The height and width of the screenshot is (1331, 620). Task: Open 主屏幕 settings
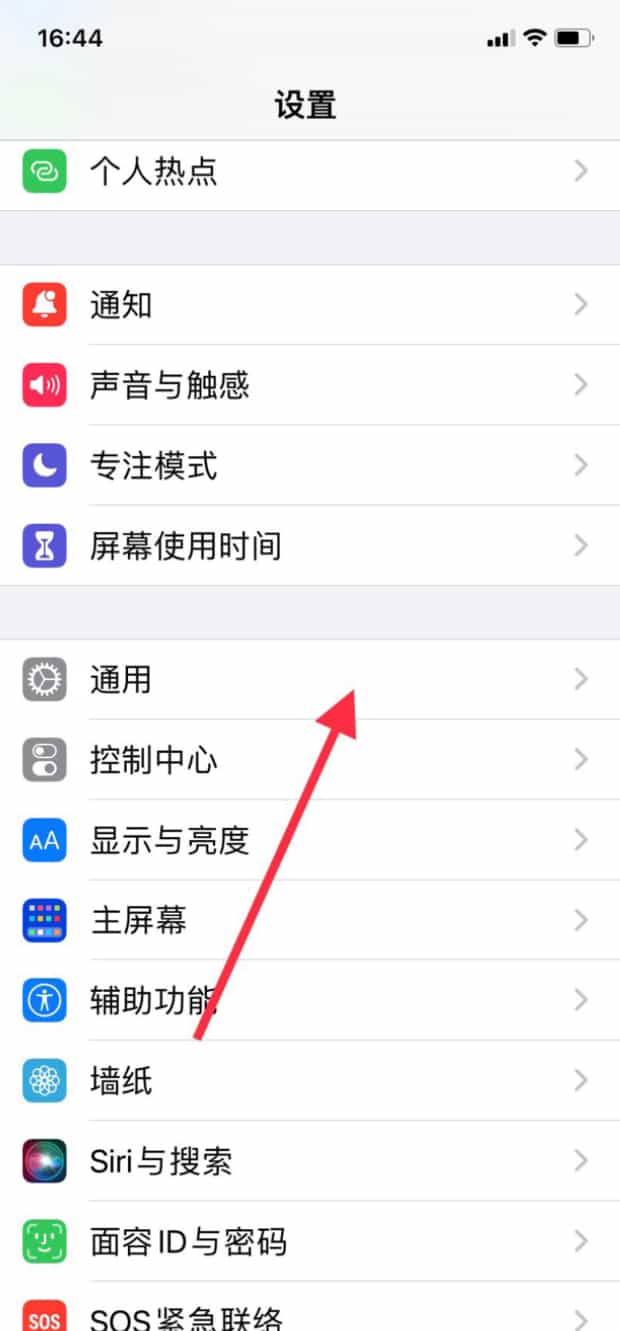coord(310,920)
